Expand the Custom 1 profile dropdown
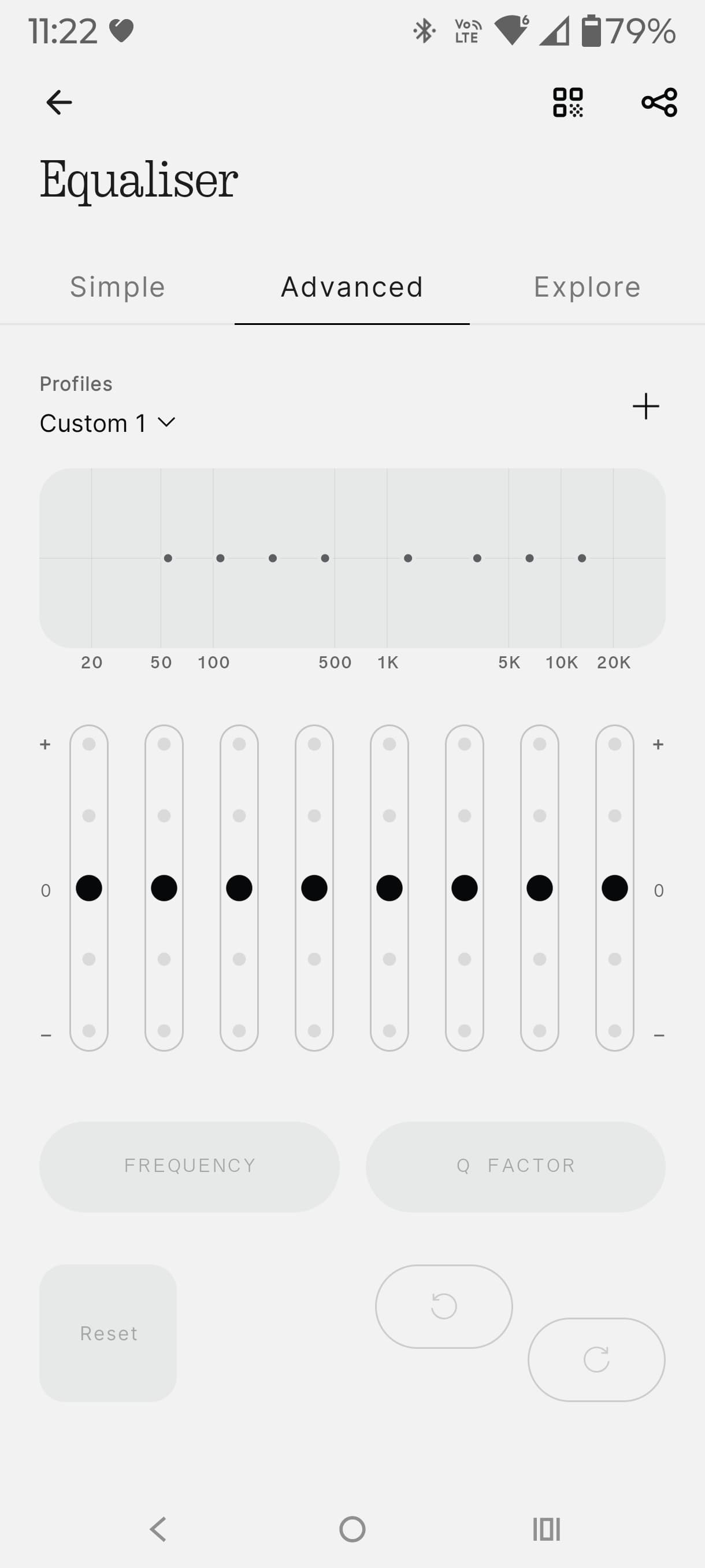 pos(107,423)
